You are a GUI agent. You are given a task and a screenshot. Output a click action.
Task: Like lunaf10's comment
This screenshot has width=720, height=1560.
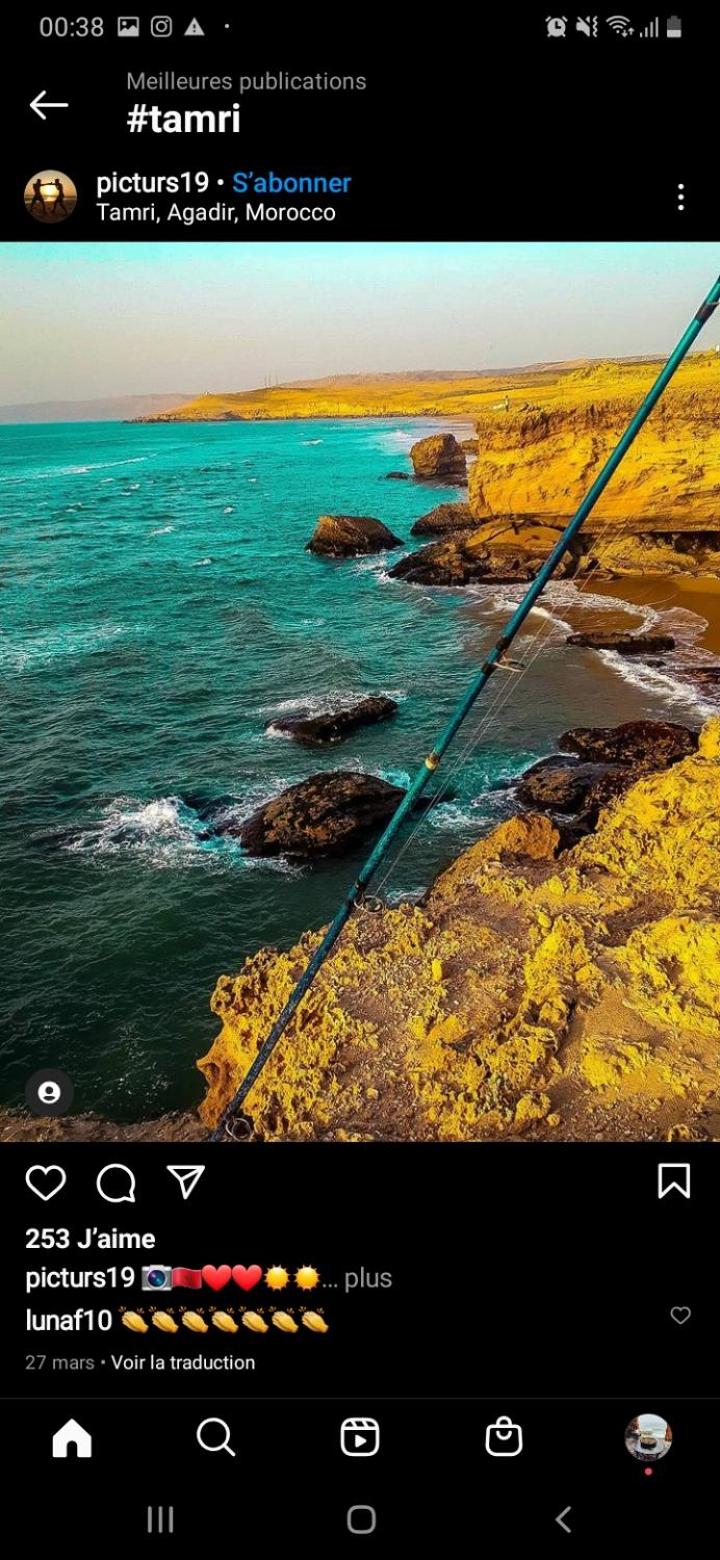(680, 1316)
